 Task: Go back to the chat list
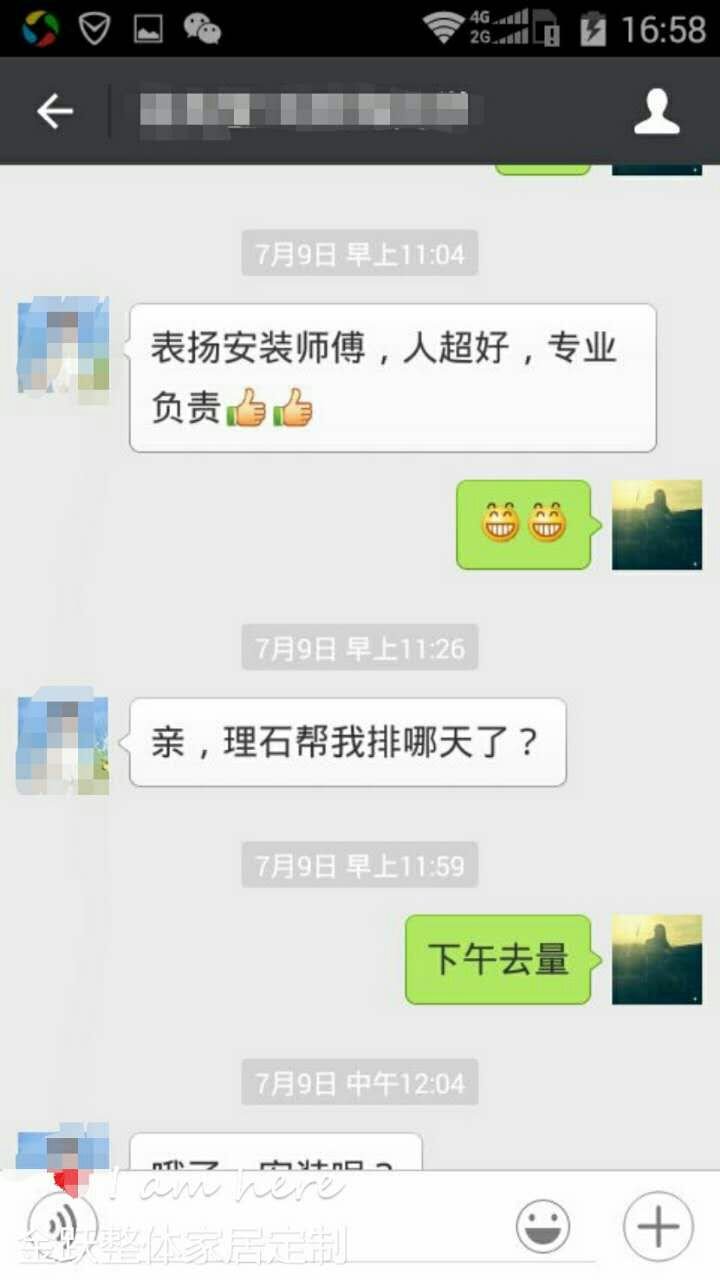point(55,111)
